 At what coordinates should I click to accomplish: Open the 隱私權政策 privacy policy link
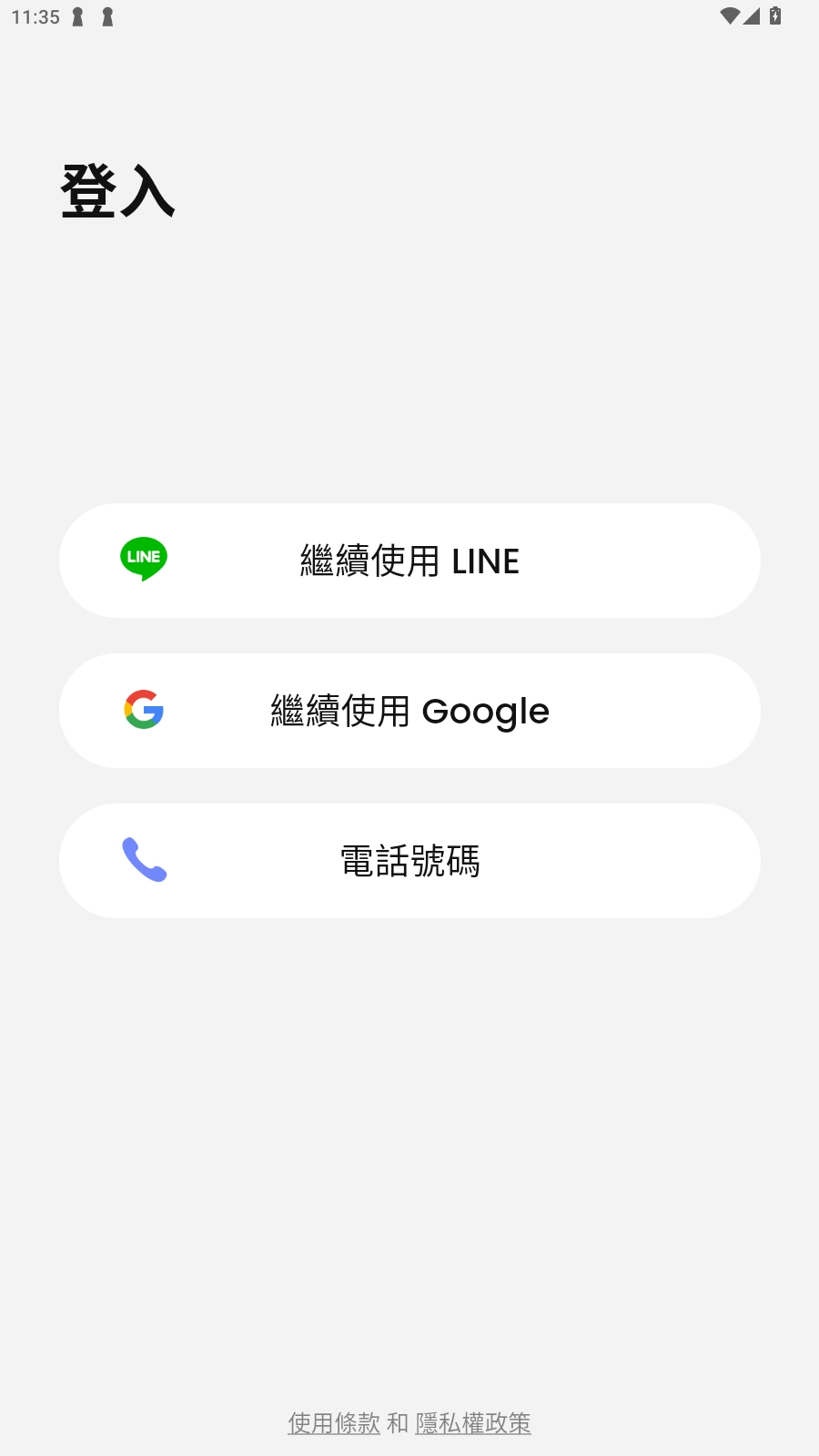[x=473, y=1423]
